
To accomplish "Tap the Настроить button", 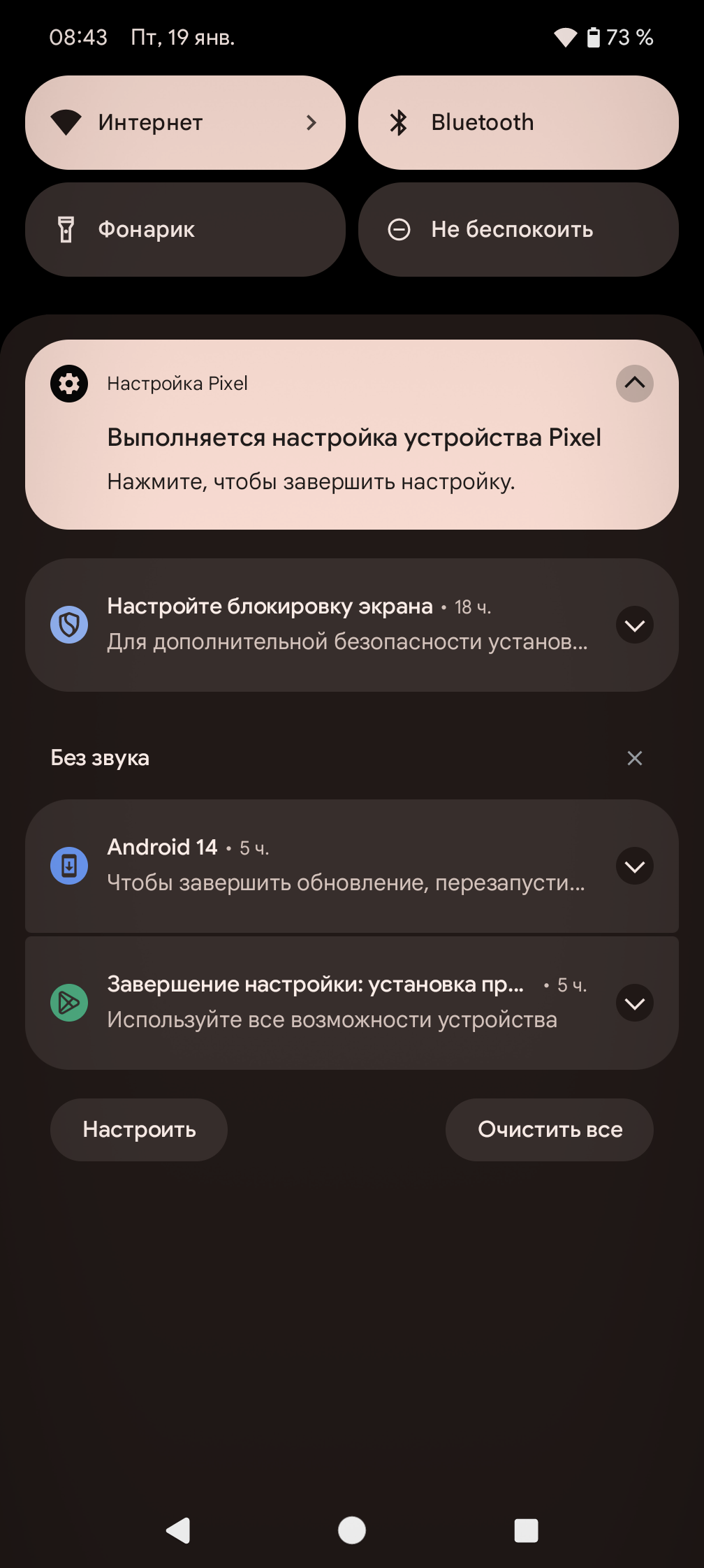I will click(139, 1130).
